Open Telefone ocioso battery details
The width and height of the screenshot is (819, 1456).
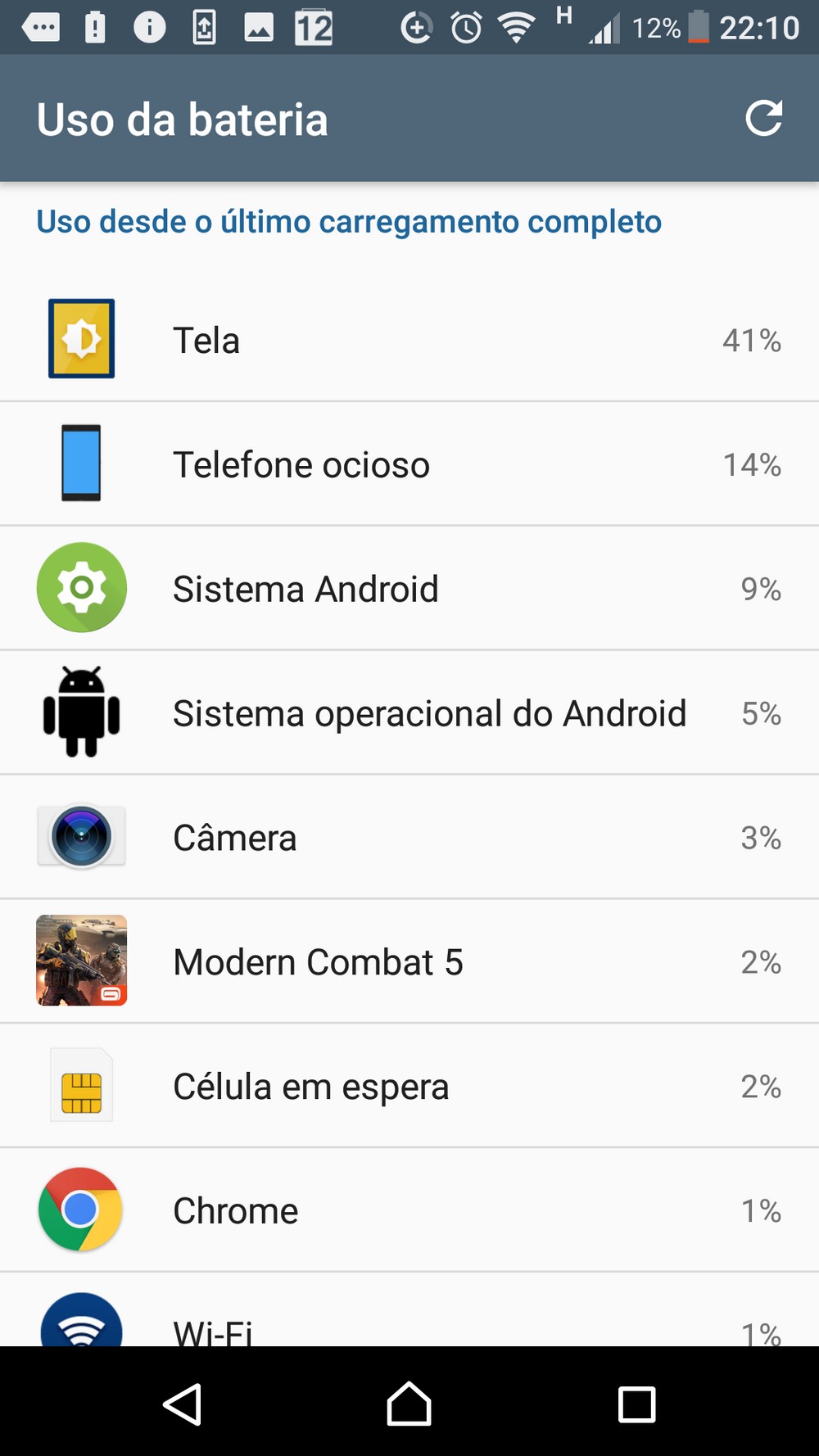point(409,464)
